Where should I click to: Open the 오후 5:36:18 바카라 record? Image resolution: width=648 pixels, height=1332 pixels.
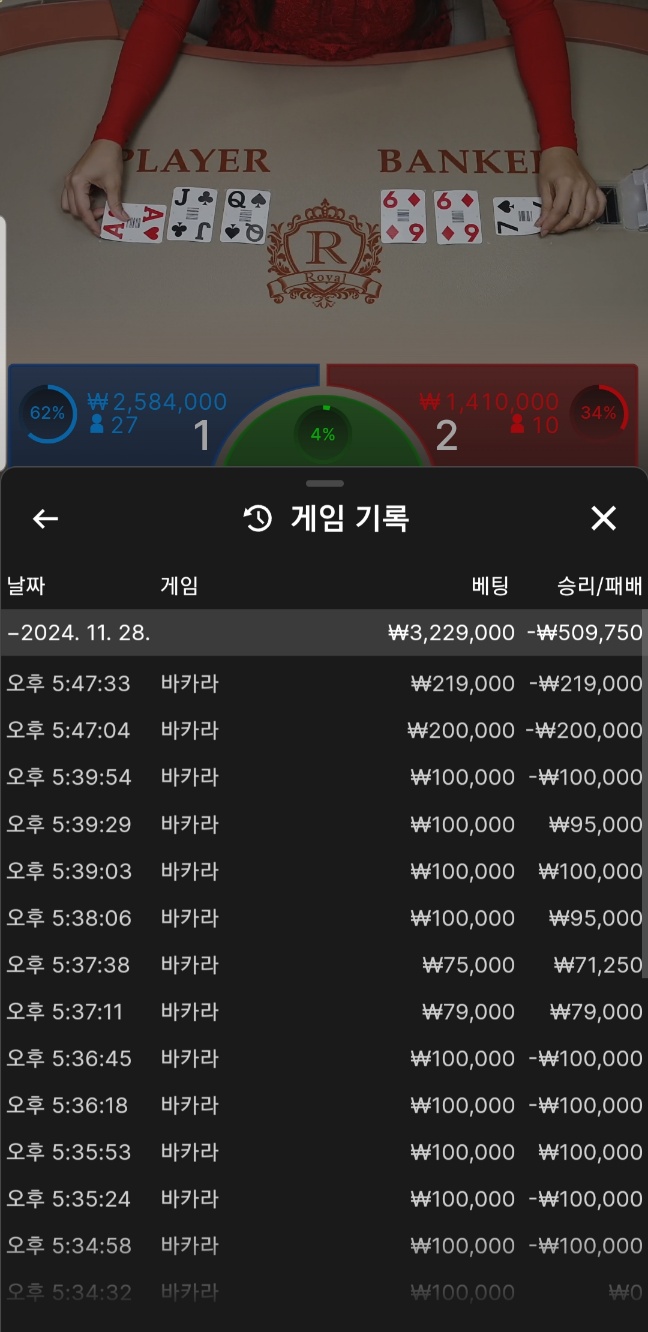(324, 1105)
